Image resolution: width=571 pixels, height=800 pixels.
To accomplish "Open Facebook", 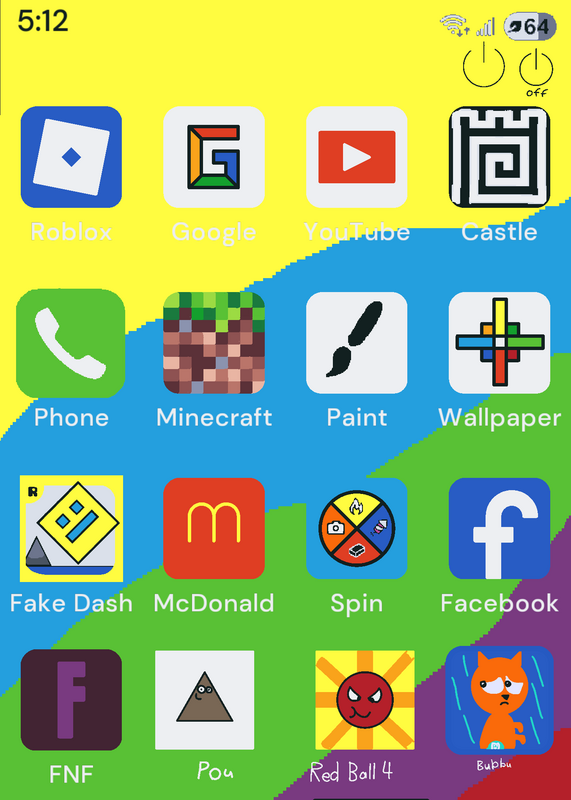I will click(x=500, y=529).
